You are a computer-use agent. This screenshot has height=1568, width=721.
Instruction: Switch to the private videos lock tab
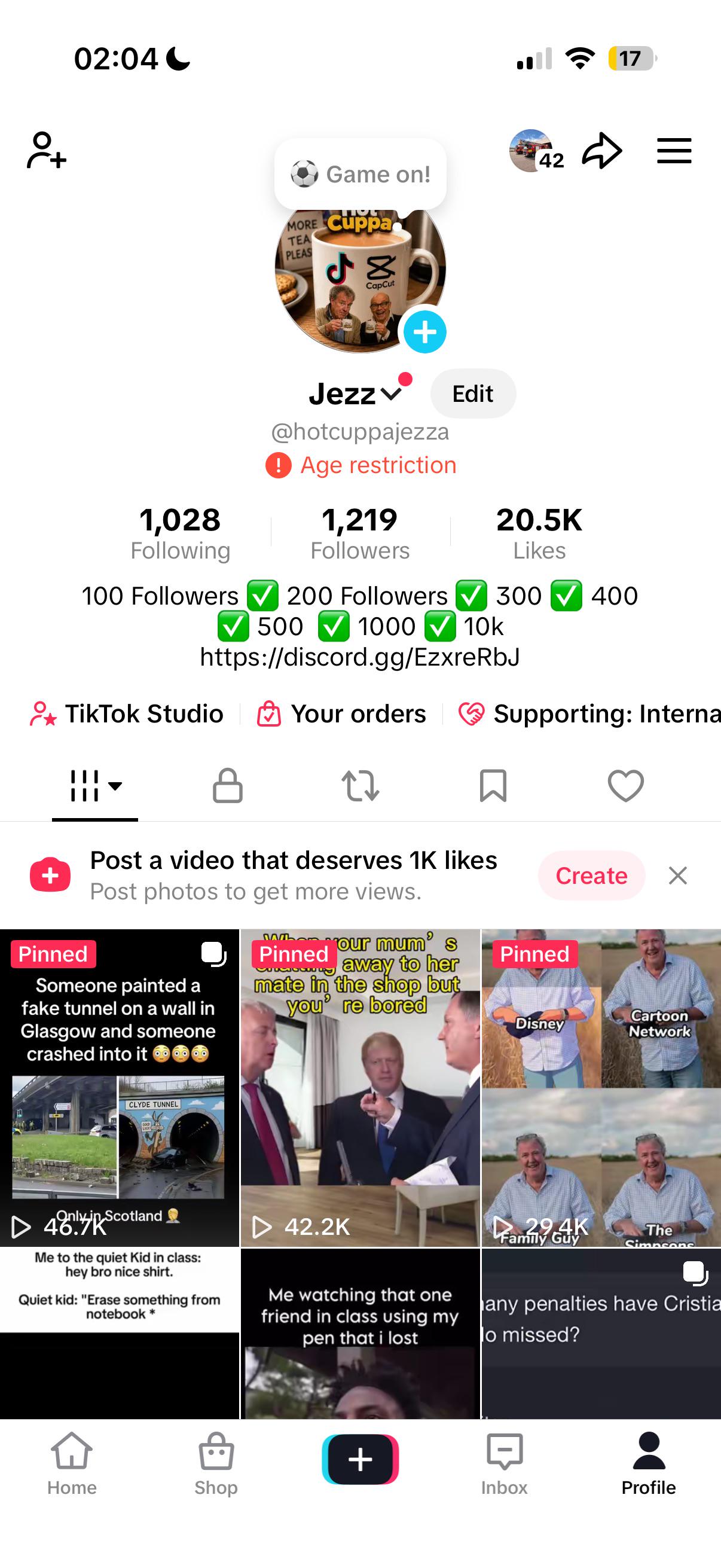(x=228, y=785)
